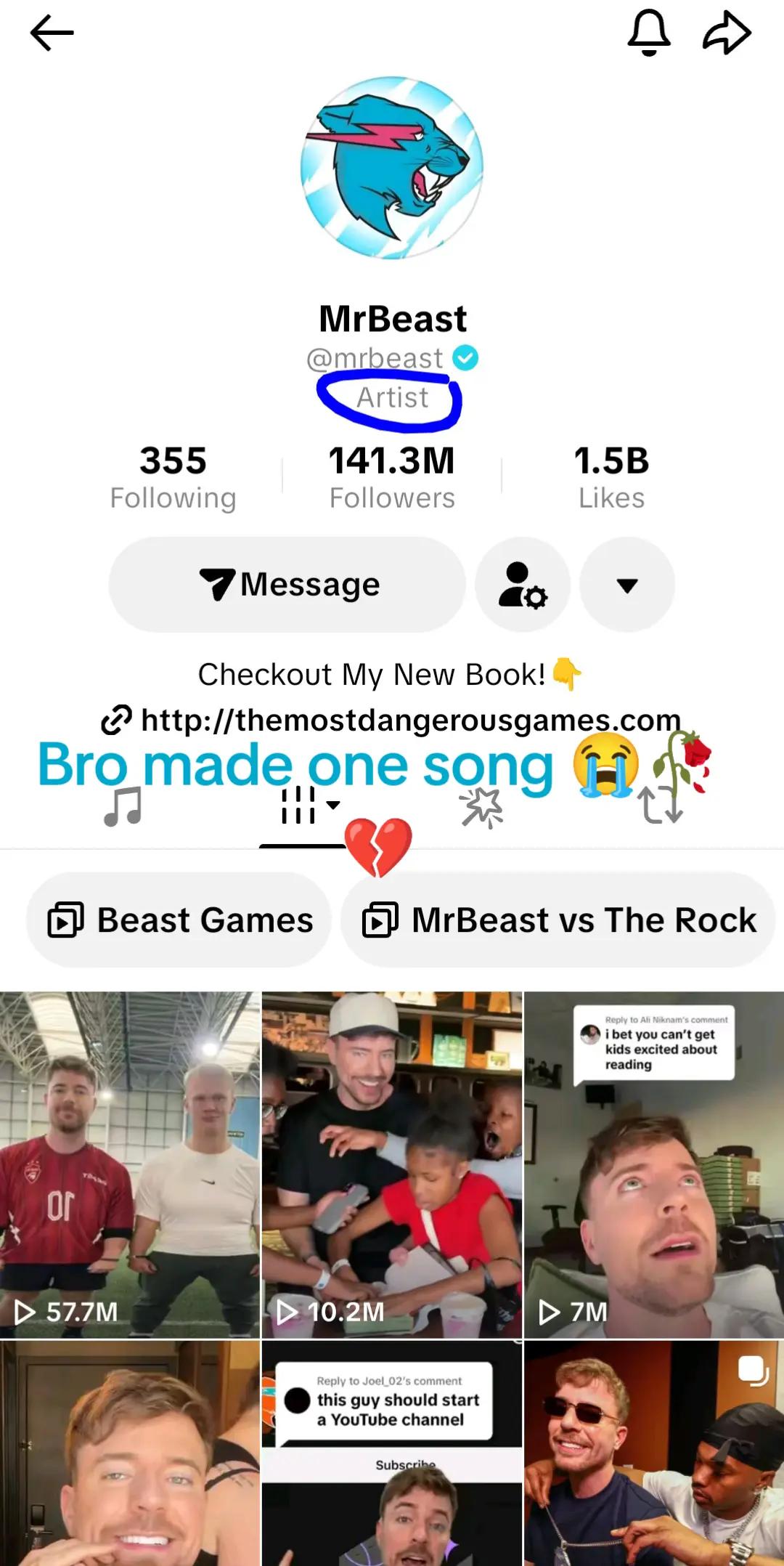Open MrBeast's profile picture
Viewport: 784px width, 1566px height.
tap(392, 168)
